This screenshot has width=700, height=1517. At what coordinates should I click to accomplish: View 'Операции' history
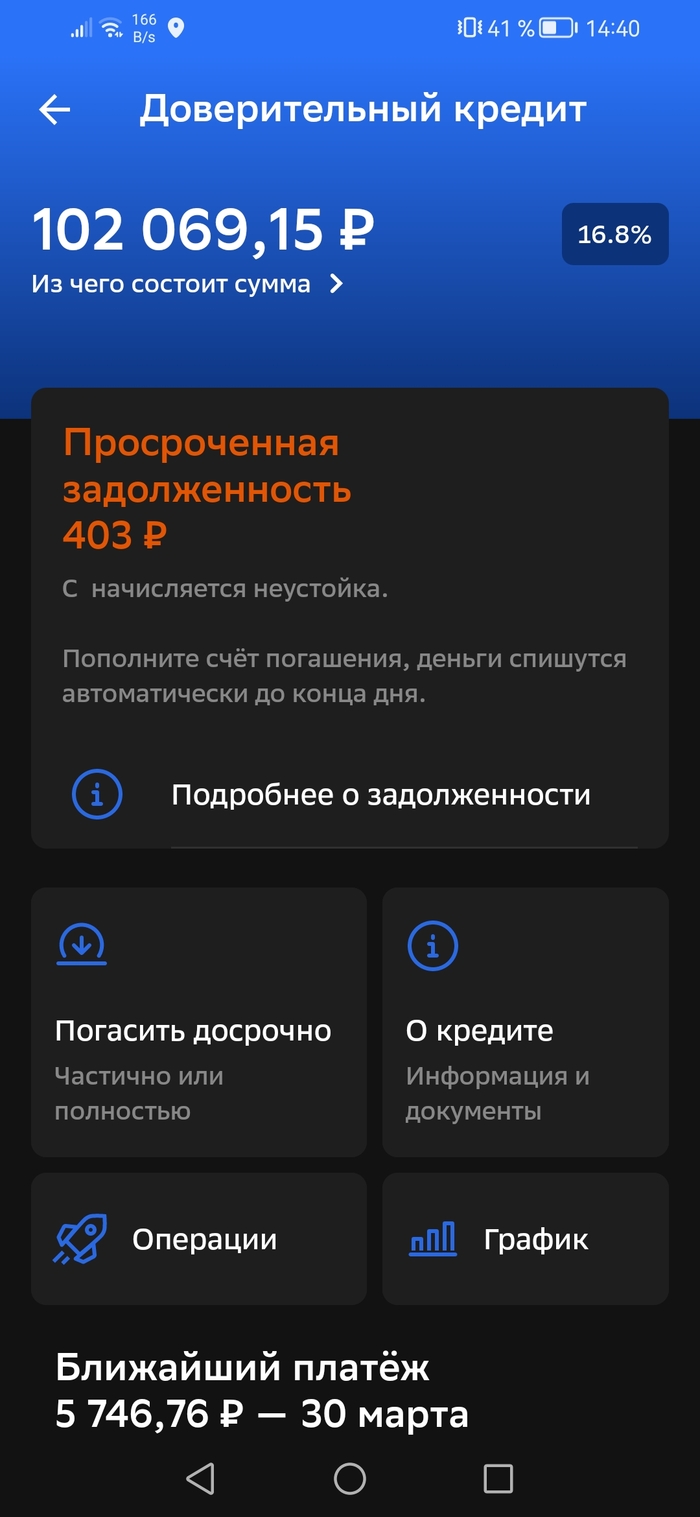[x=198, y=1239]
